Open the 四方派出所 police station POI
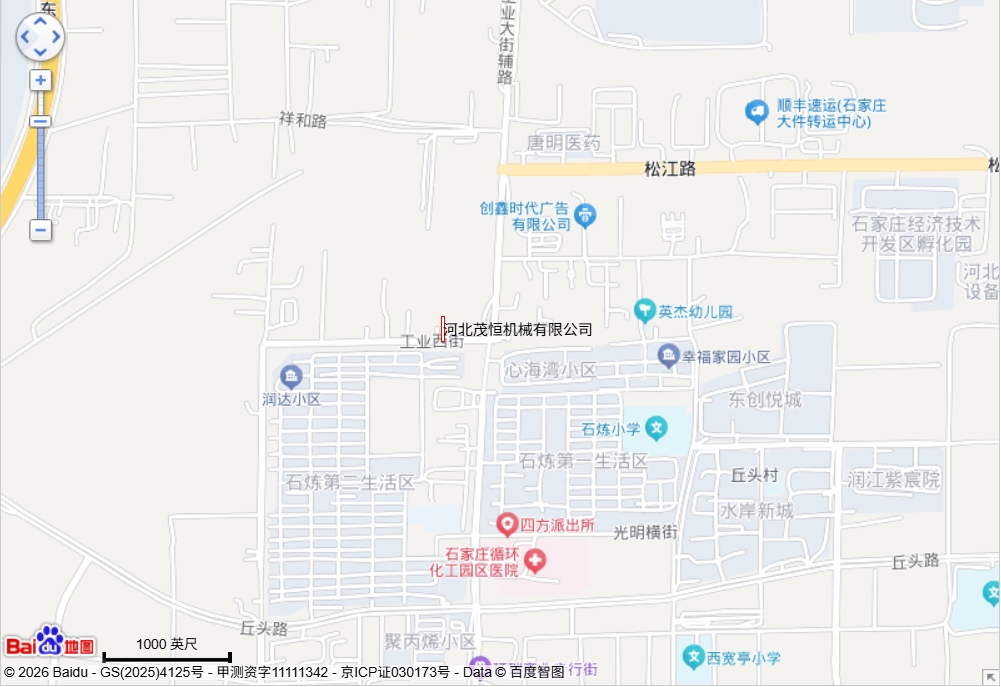Screen dimensions: 1001x687 click(507, 523)
